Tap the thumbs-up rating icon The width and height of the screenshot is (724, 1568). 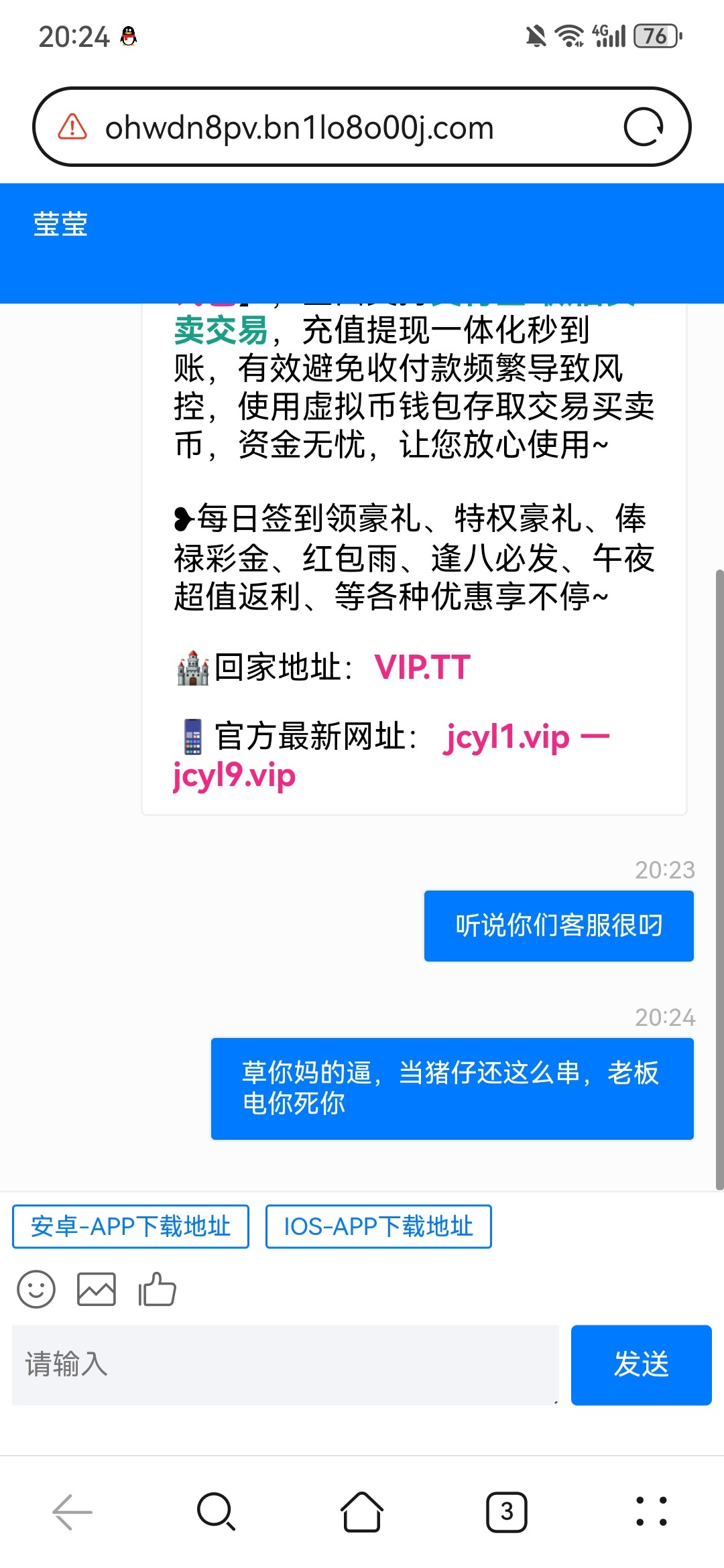coord(157,1289)
